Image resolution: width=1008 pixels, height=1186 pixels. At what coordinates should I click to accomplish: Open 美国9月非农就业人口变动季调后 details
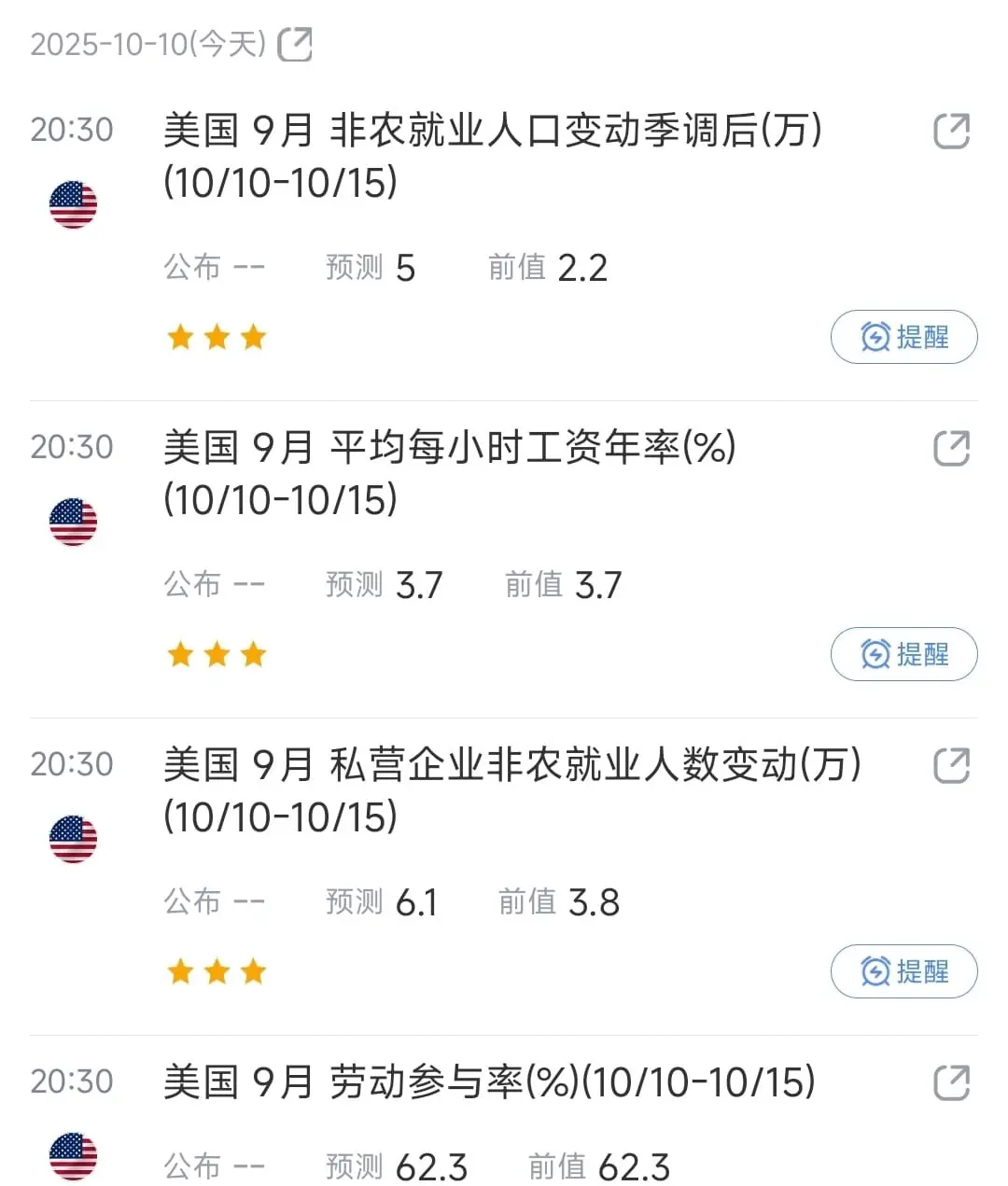coord(493,156)
